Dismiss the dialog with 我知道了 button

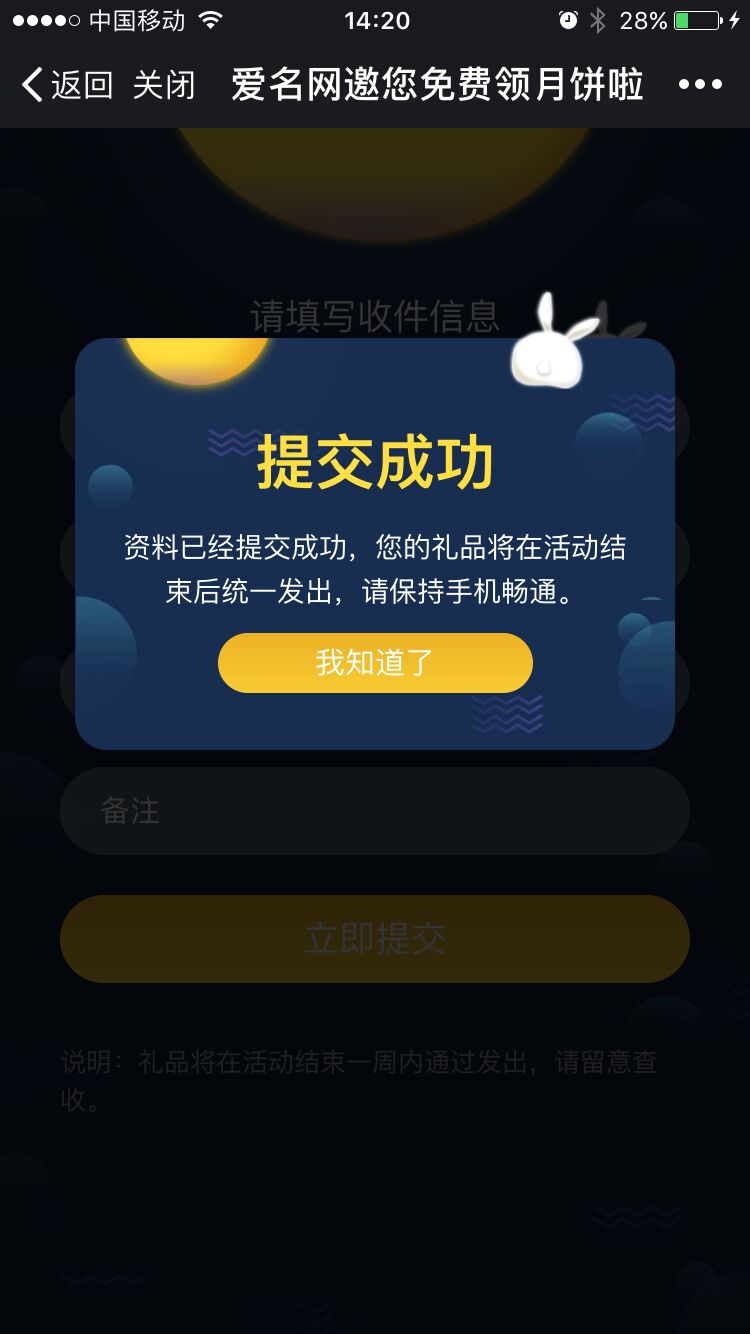(375, 662)
